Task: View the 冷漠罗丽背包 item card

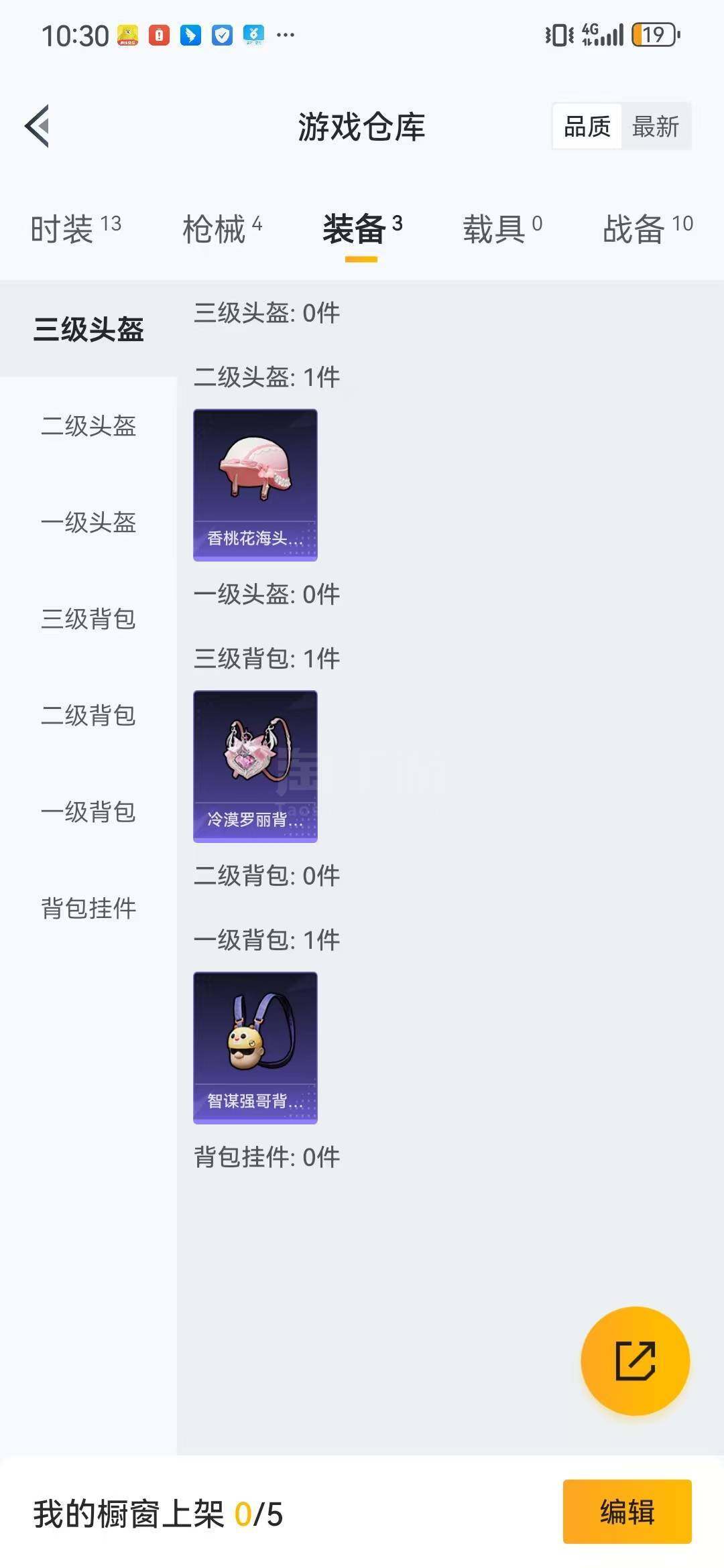Action: [x=255, y=766]
